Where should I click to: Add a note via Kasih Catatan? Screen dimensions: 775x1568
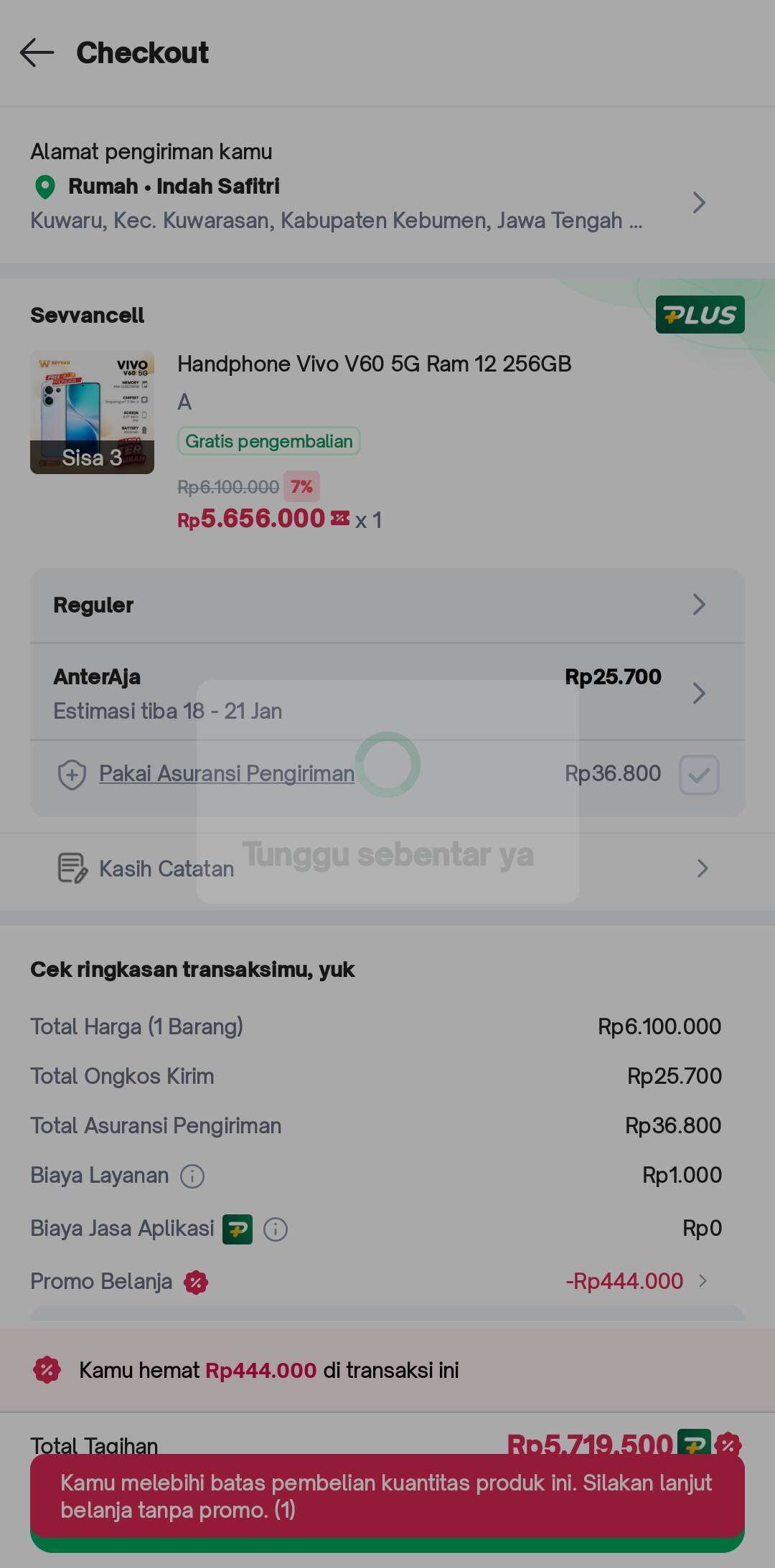point(387,869)
